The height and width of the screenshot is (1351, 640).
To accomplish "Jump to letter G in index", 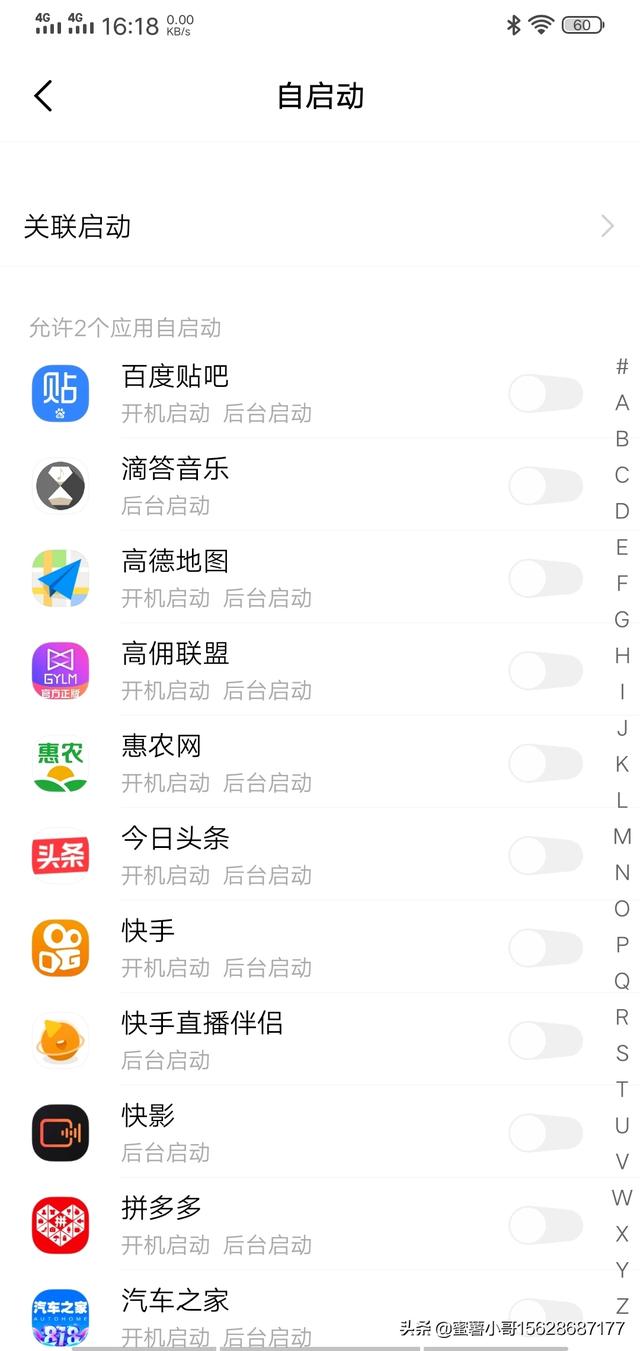I will 622,620.
